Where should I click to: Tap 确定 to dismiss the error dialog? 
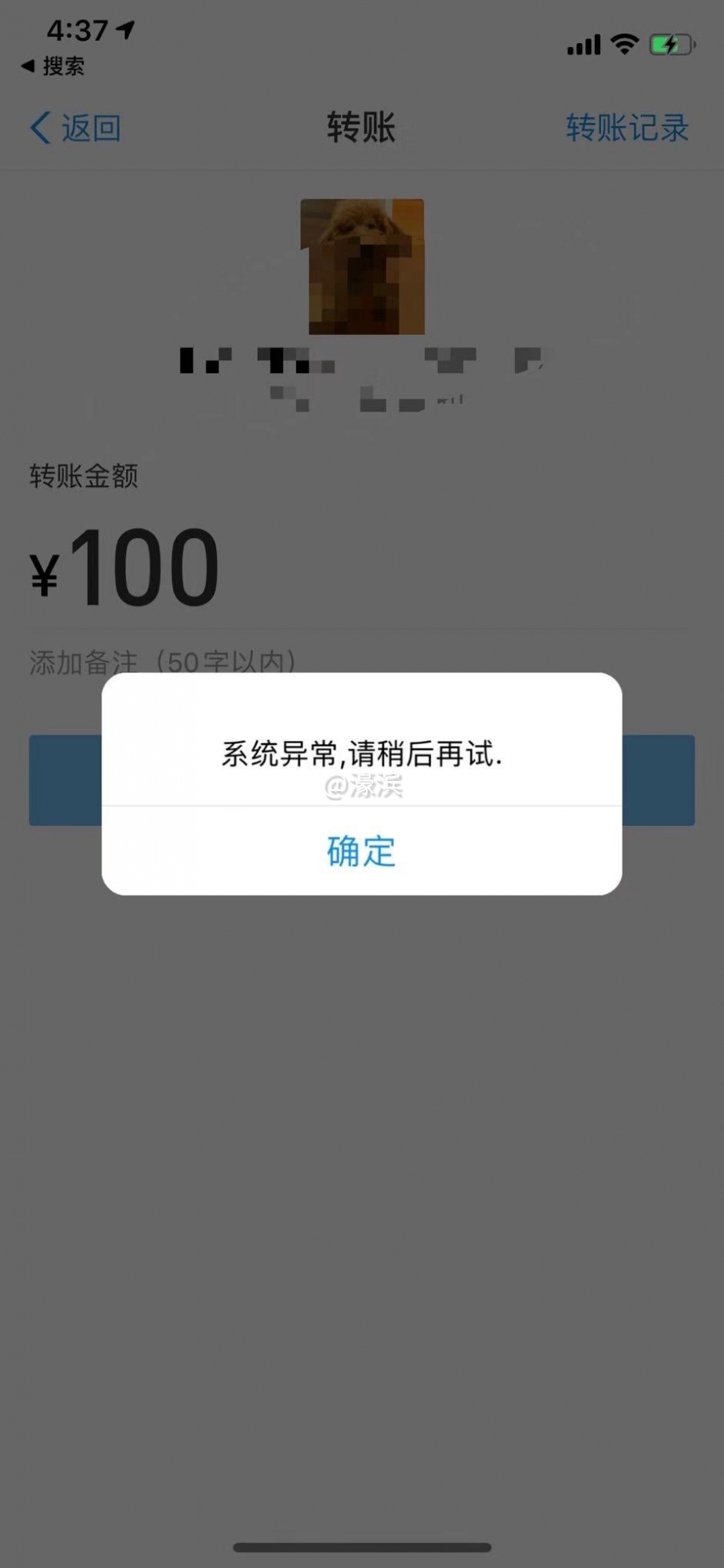point(361,852)
